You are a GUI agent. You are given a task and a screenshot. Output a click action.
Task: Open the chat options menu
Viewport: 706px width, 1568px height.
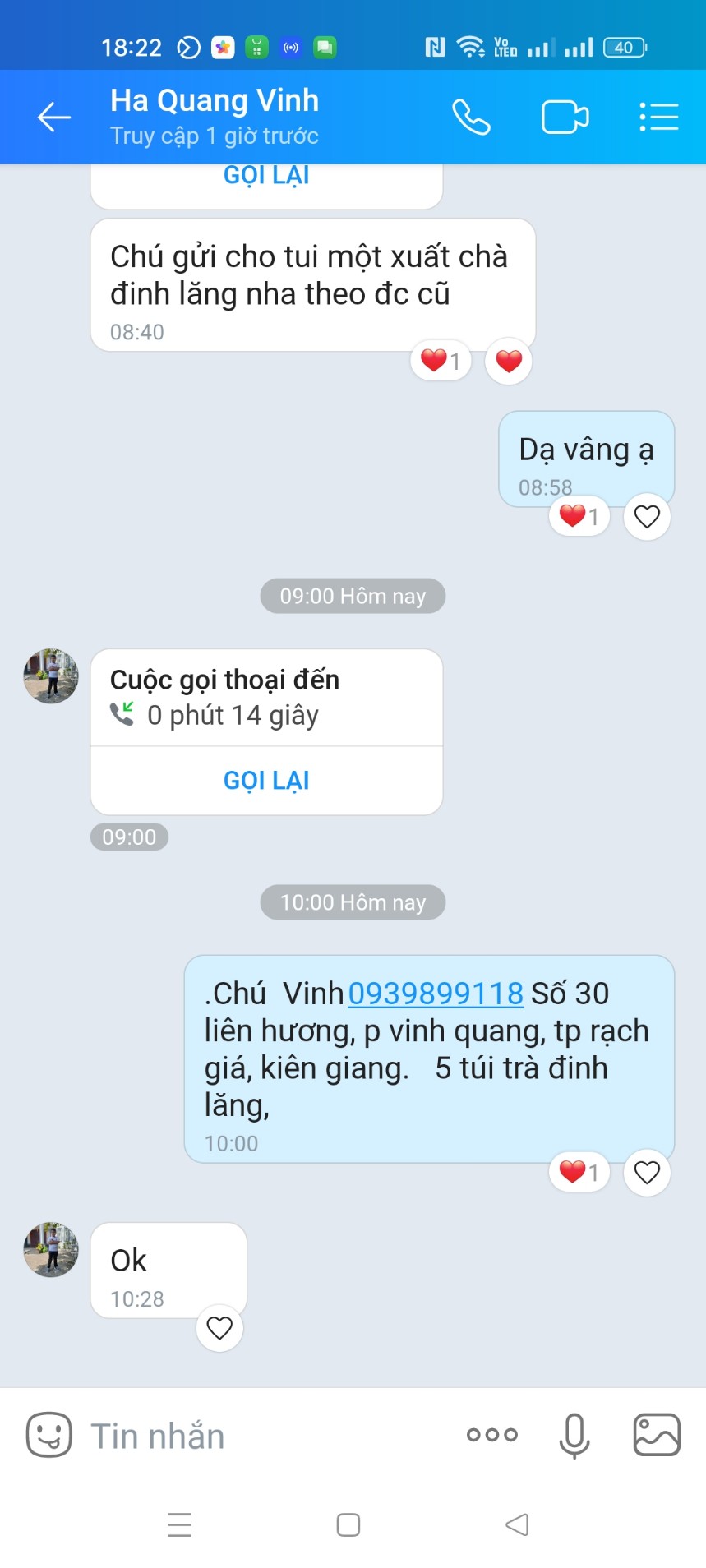coord(658,118)
